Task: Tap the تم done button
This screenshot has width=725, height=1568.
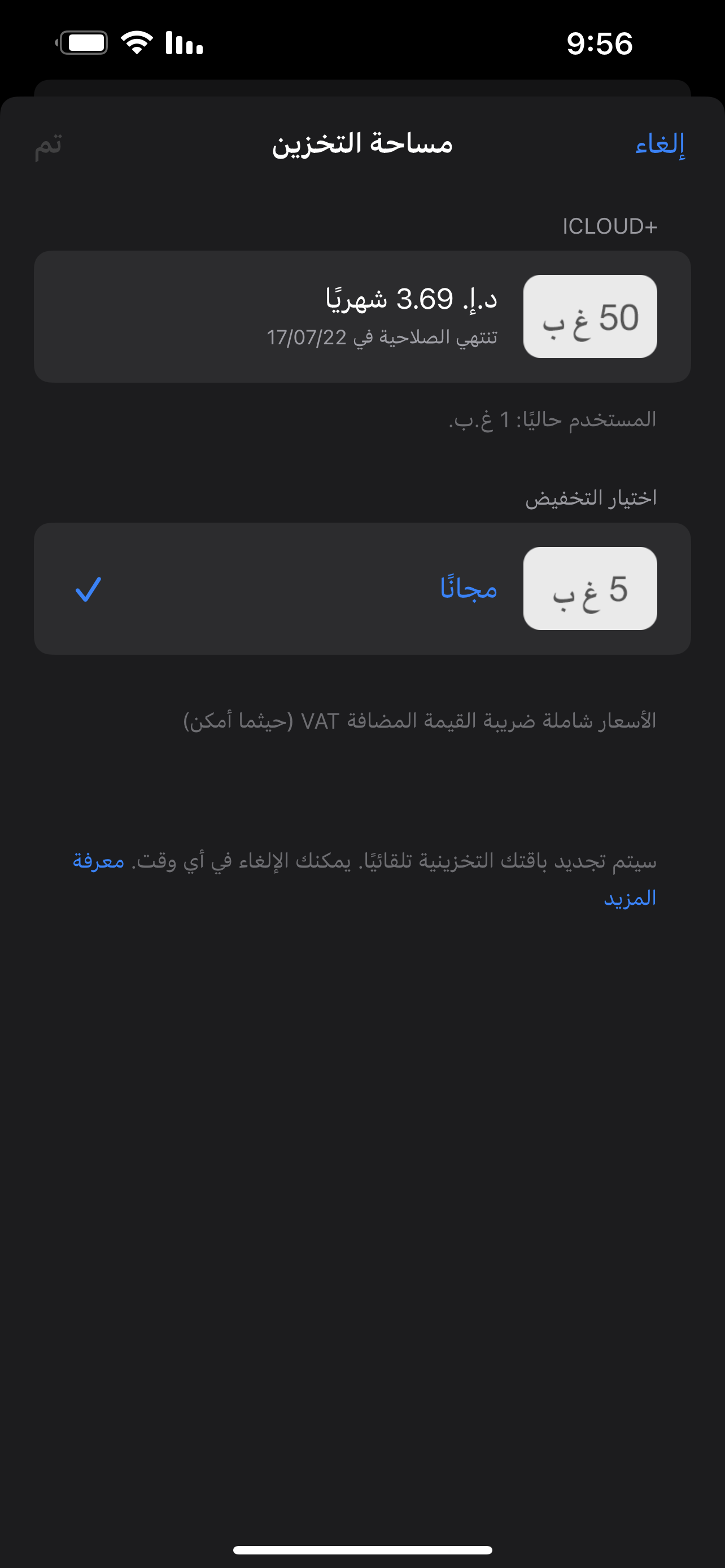Action: pyautogui.click(x=48, y=145)
